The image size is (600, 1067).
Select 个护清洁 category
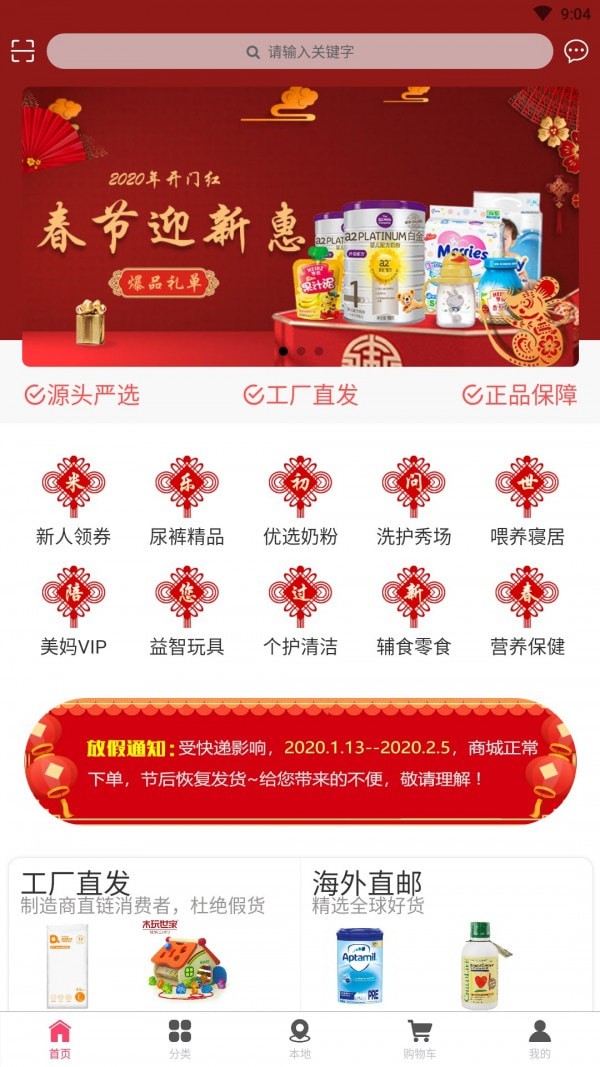click(x=300, y=610)
